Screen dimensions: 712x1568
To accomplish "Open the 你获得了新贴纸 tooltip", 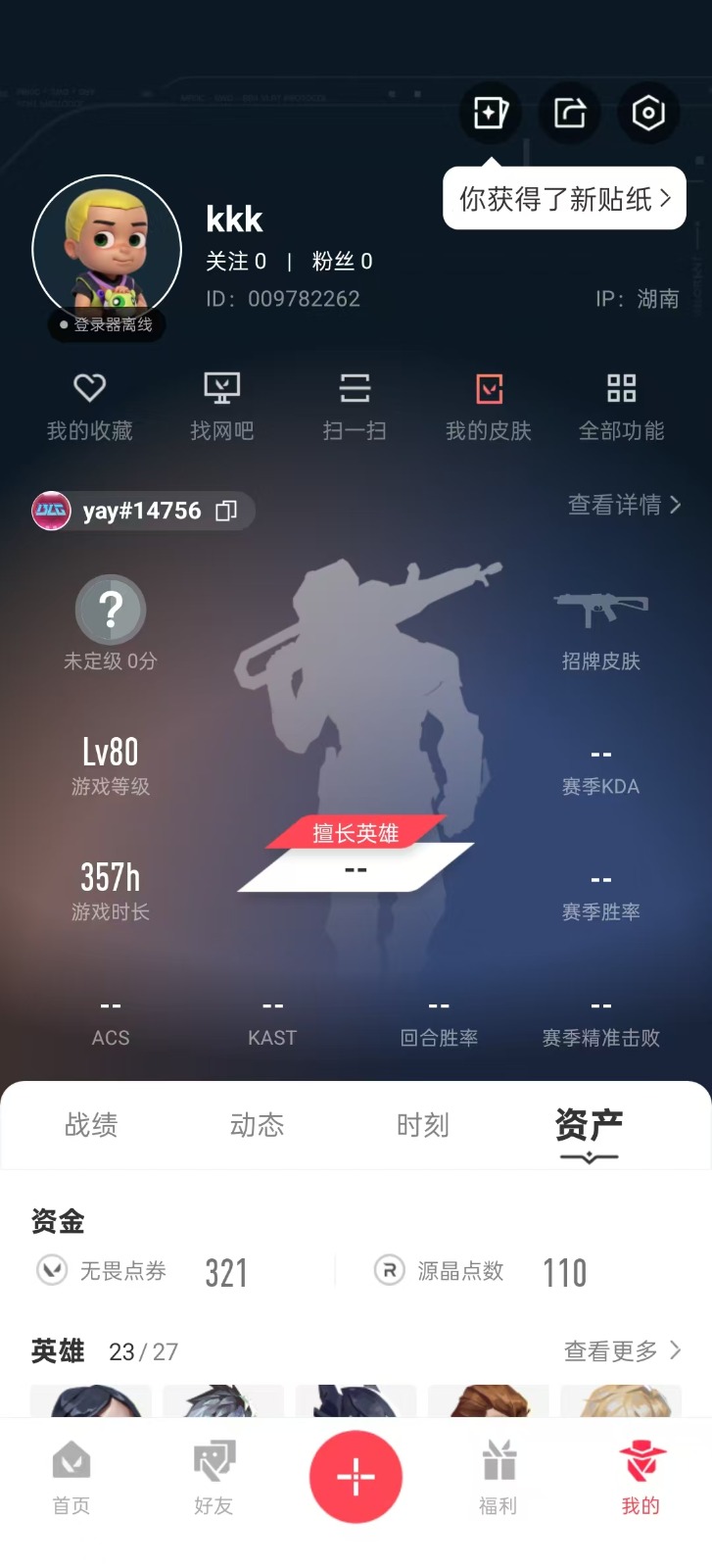I will (x=564, y=199).
